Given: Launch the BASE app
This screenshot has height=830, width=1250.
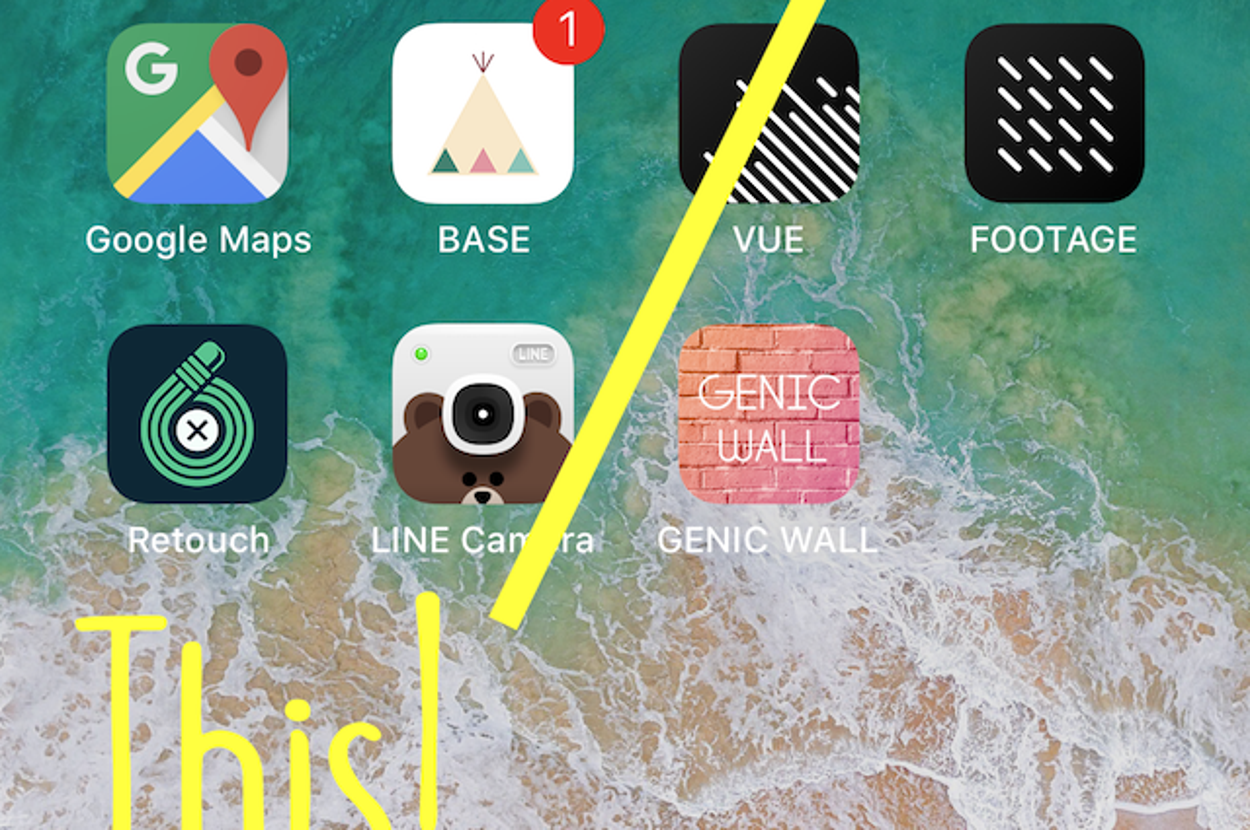Looking at the screenshot, I should [483, 114].
